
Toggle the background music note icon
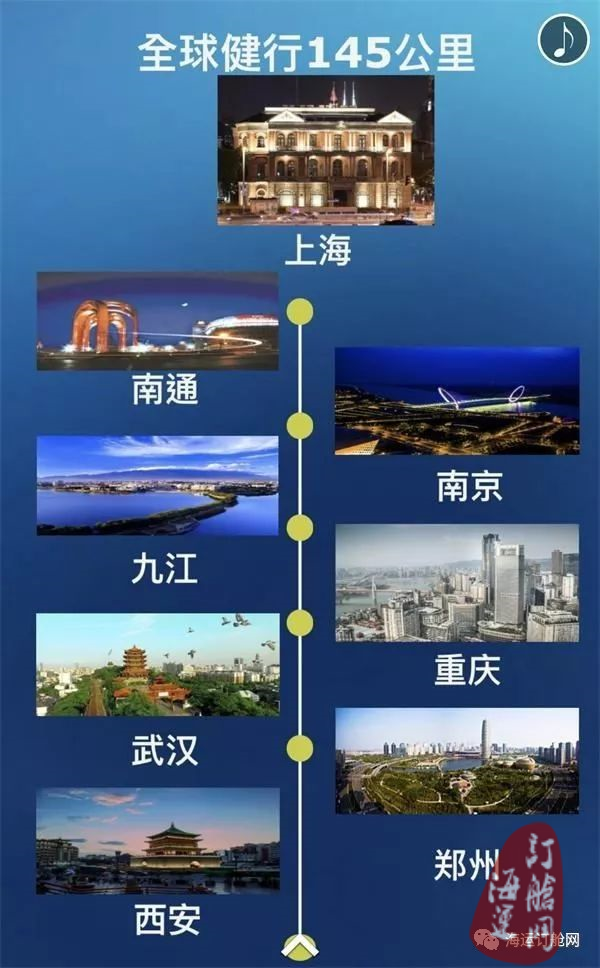(x=563, y=40)
